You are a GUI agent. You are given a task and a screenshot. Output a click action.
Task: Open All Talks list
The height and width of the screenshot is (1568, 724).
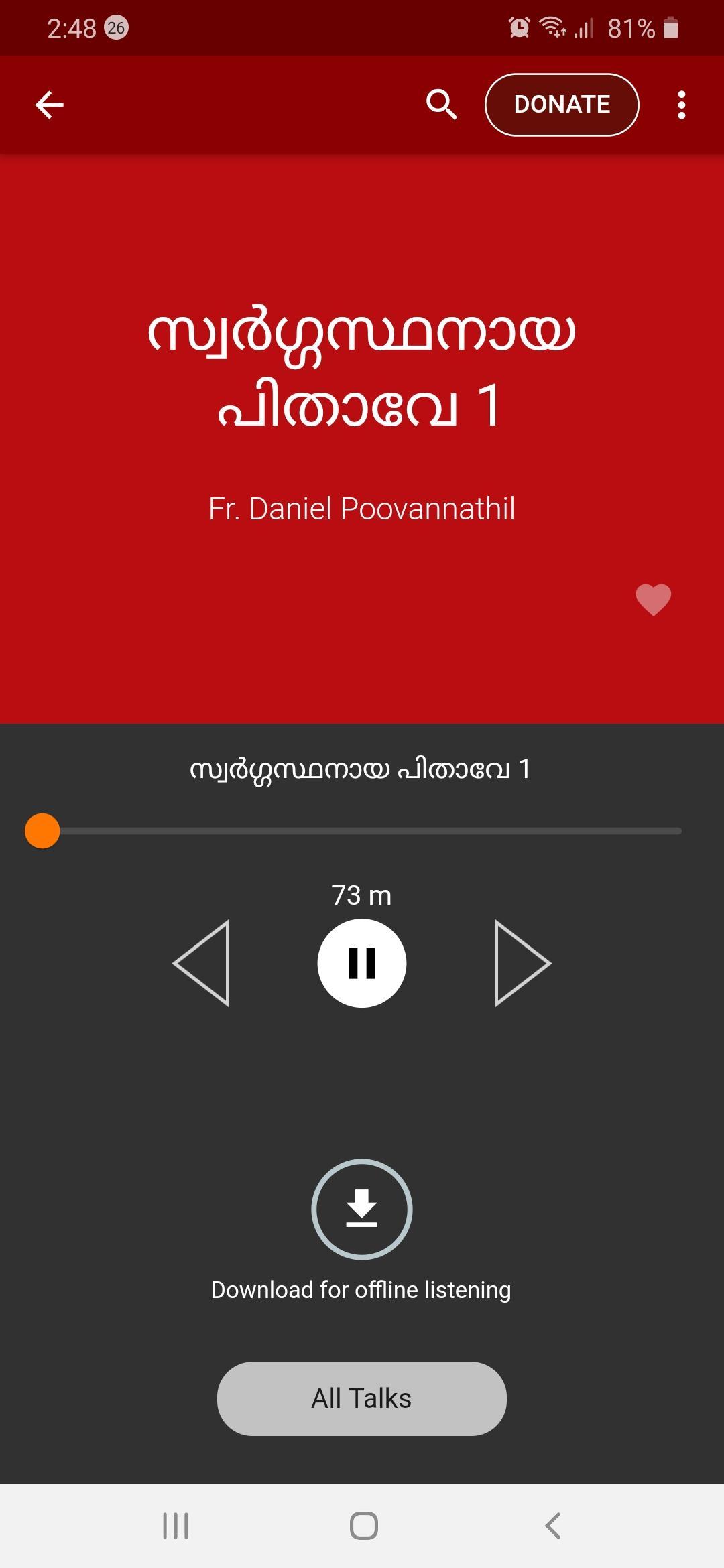click(x=362, y=1398)
